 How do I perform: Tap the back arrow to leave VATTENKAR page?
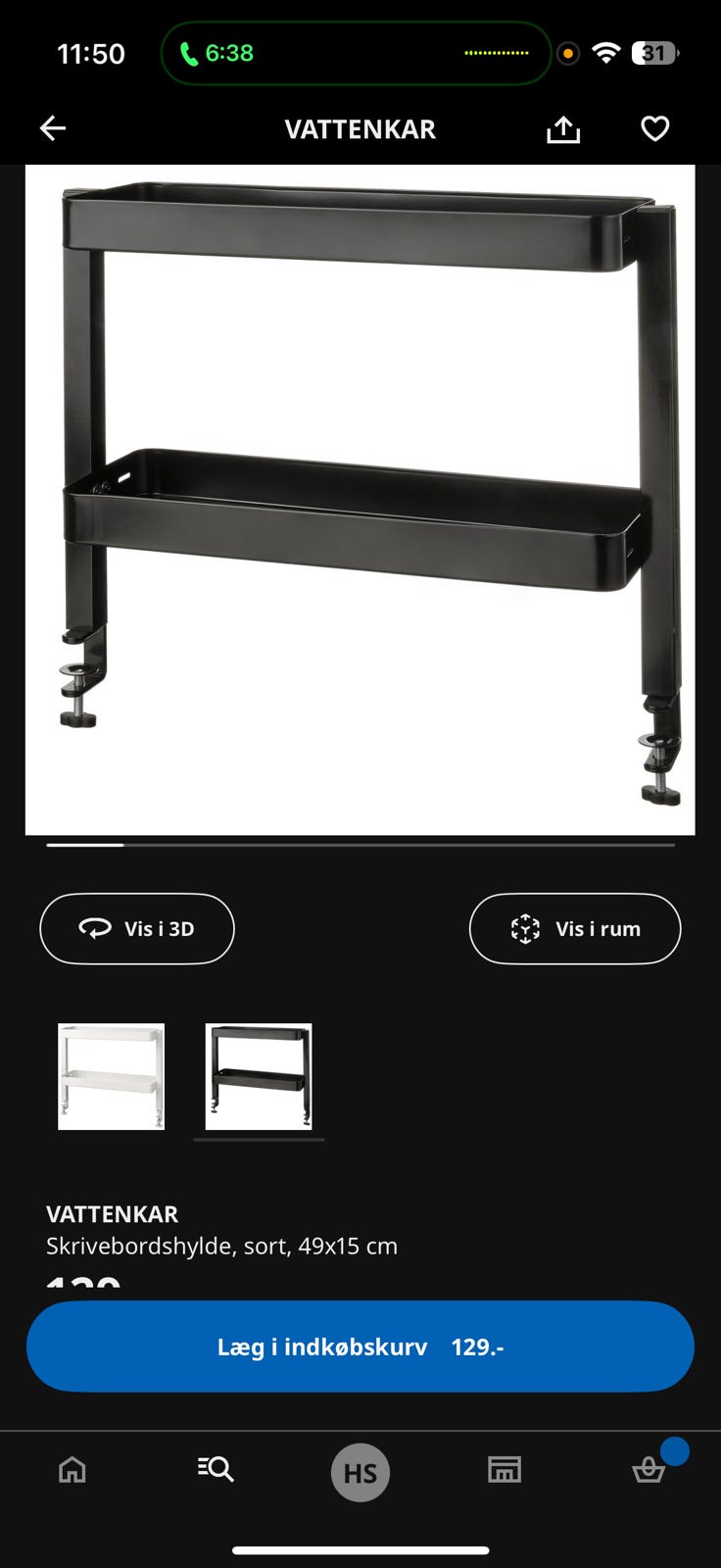[53, 128]
